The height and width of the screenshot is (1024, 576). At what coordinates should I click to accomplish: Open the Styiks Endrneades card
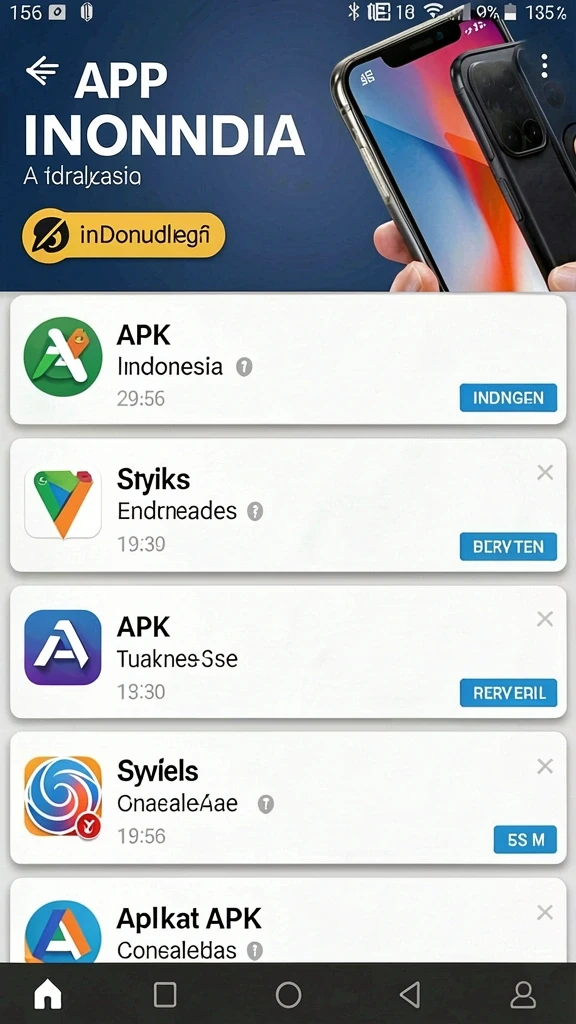[288, 505]
